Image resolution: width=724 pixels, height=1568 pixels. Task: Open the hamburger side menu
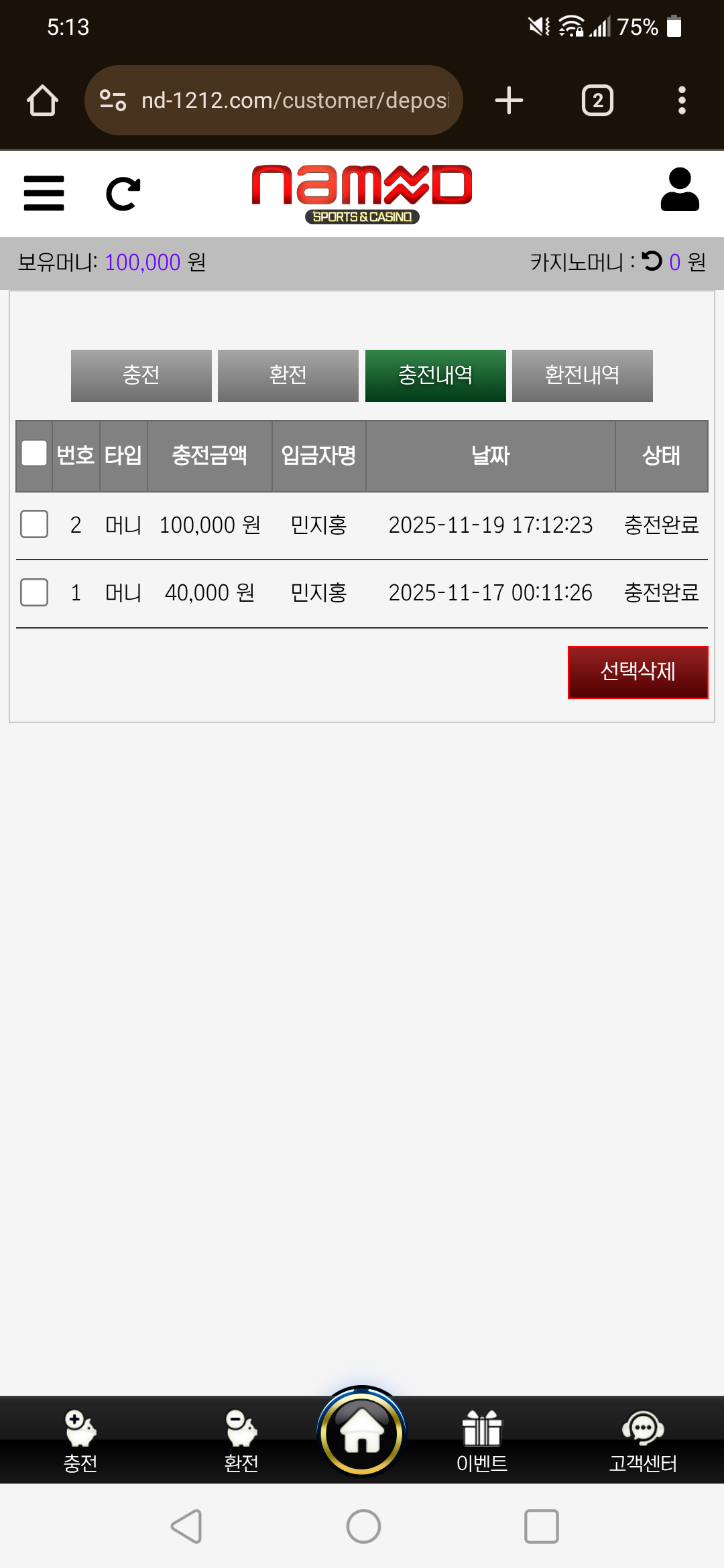[x=44, y=193]
